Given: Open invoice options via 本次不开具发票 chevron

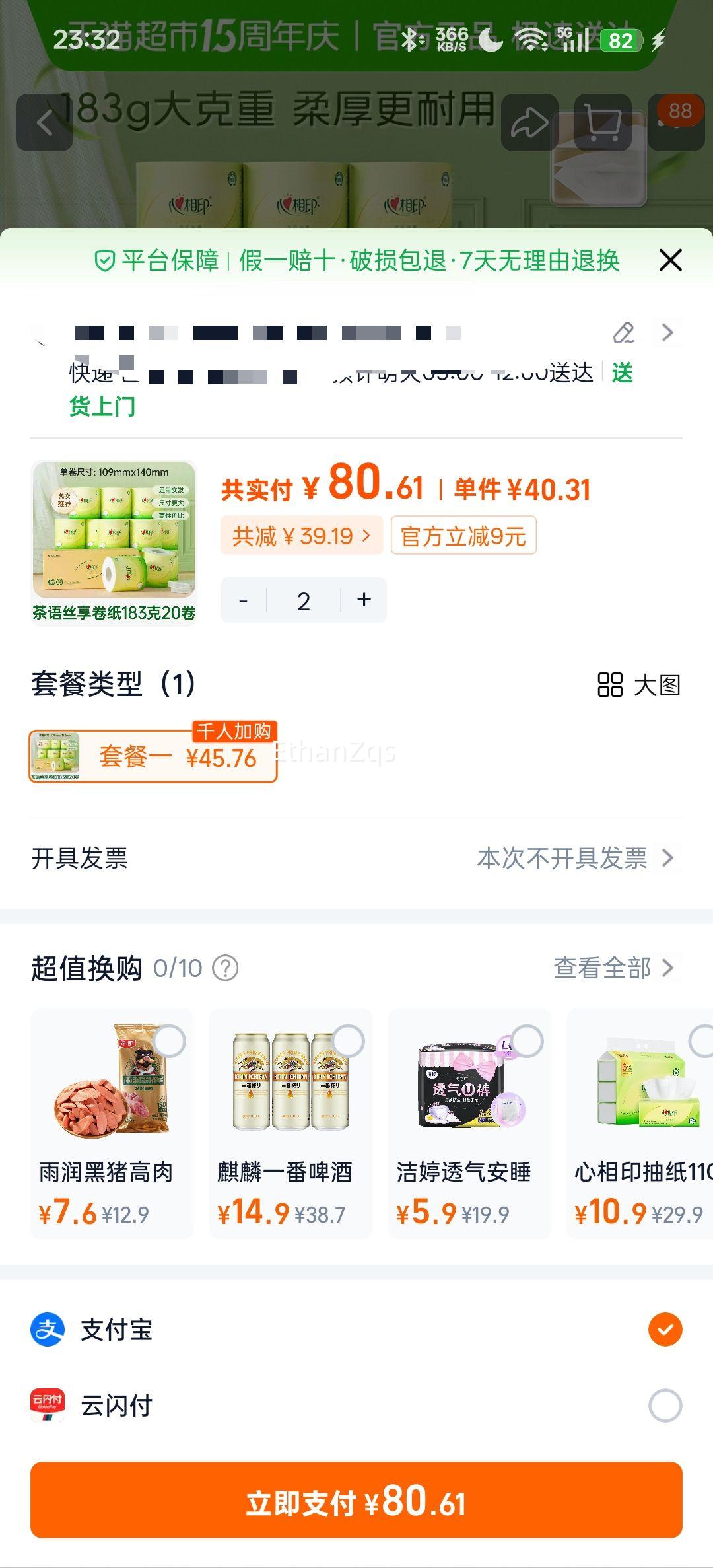Looking at the screenshot, I should [669, 859].
